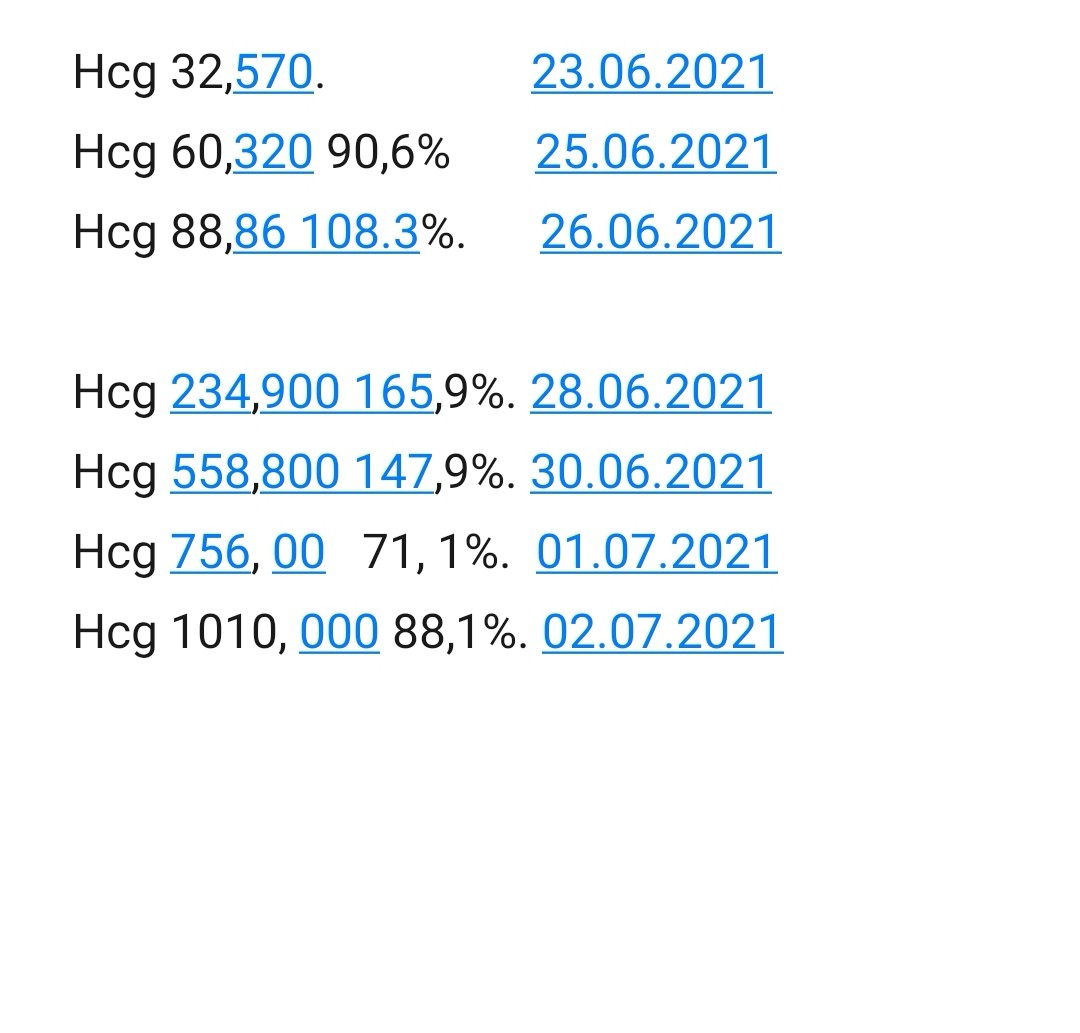
Task: Open the date link 02.07.2021
Action: click(662, 632)
